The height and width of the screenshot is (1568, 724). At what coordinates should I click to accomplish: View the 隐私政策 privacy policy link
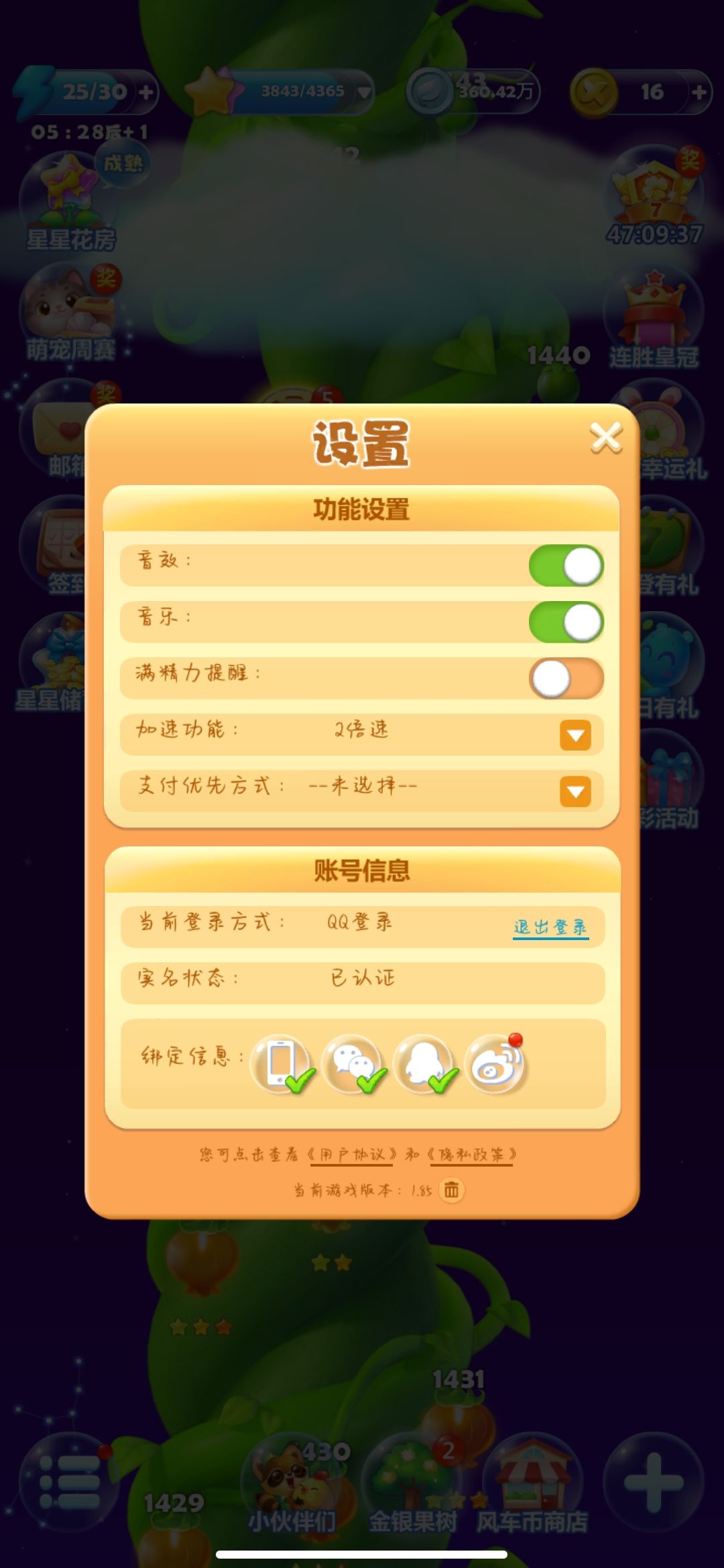click(x=472, y=1155)
